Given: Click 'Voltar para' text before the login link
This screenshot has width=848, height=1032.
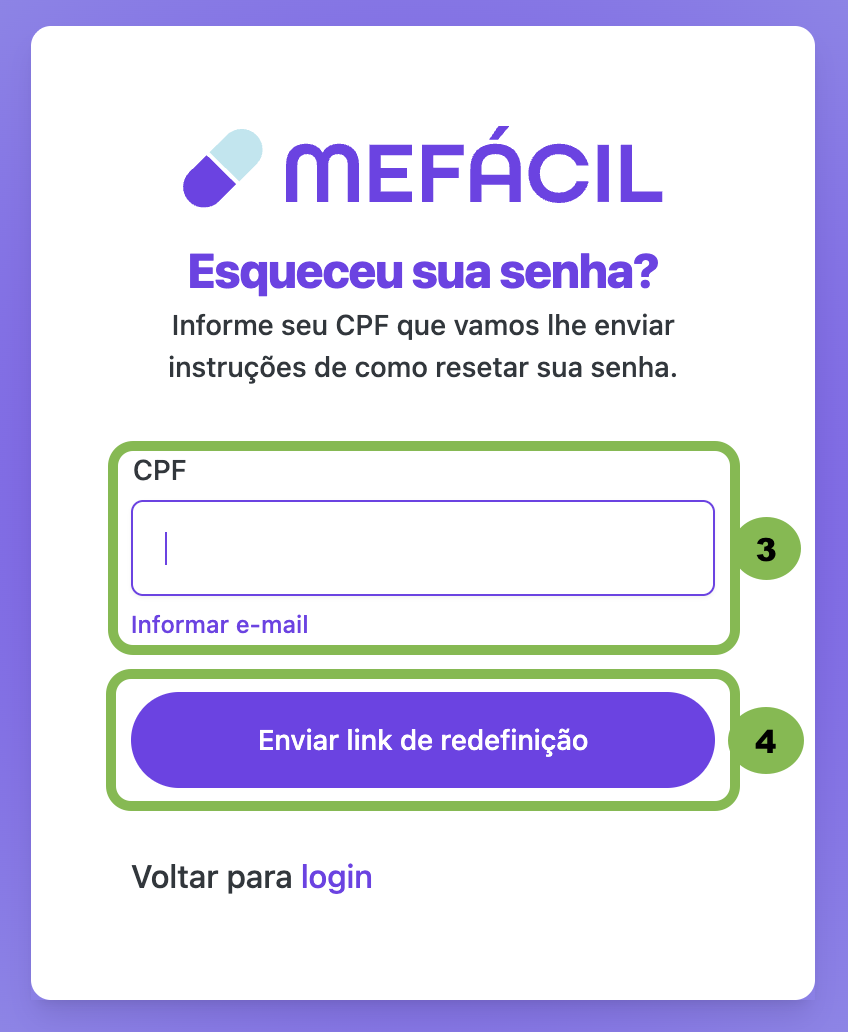Looking at the screenshot, I should point(208,877).
